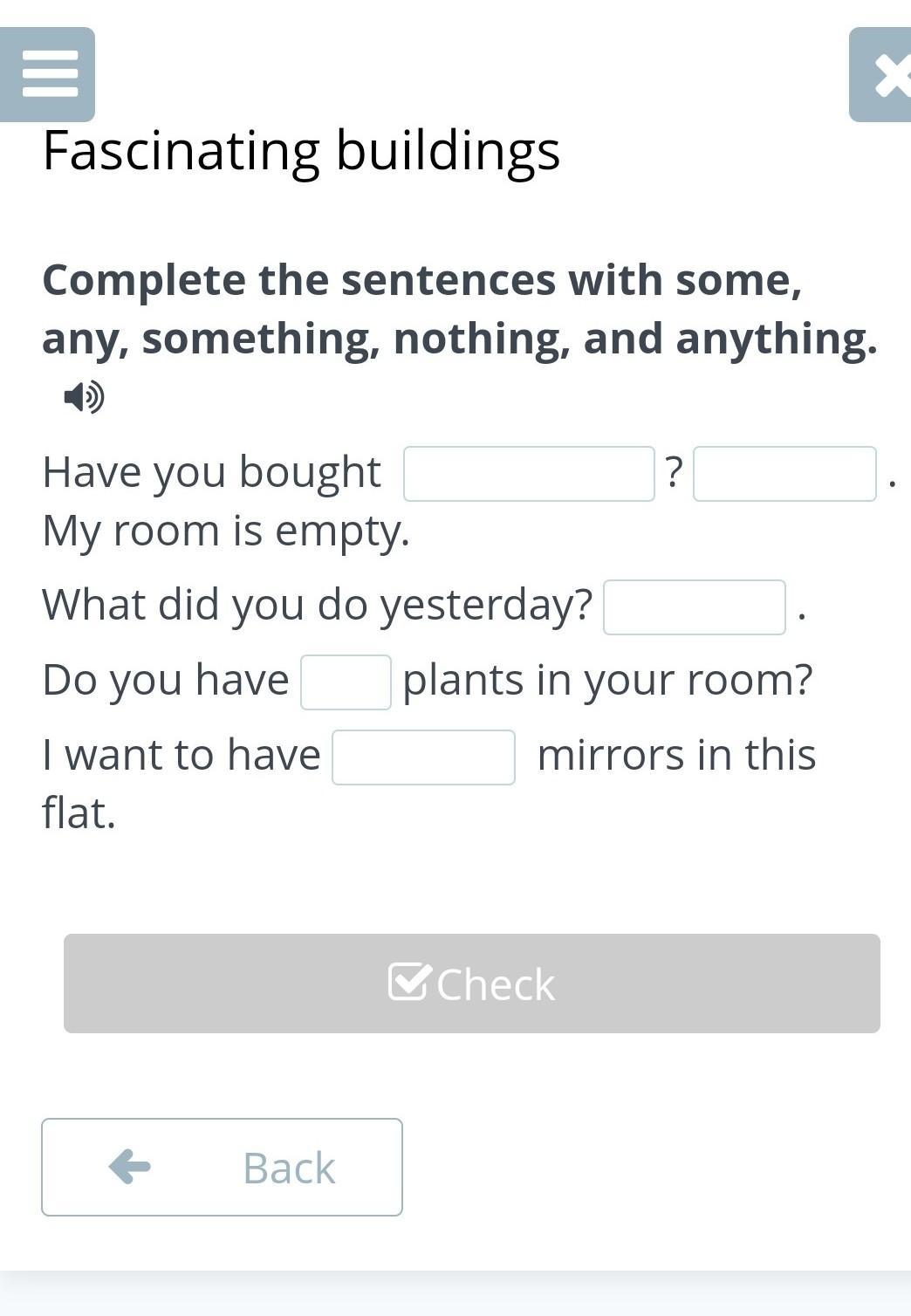Tap the blank before 'plants in your room?'

tap(346, 682)
